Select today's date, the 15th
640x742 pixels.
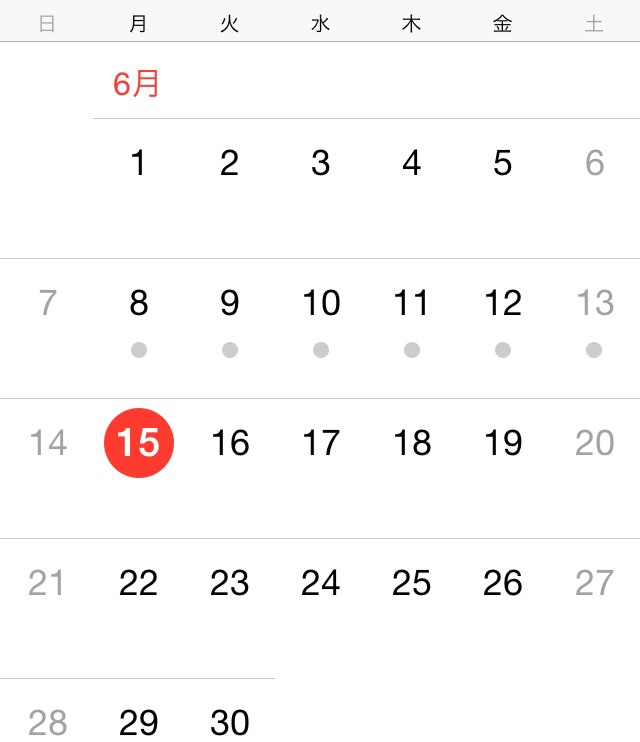point(138,443)
